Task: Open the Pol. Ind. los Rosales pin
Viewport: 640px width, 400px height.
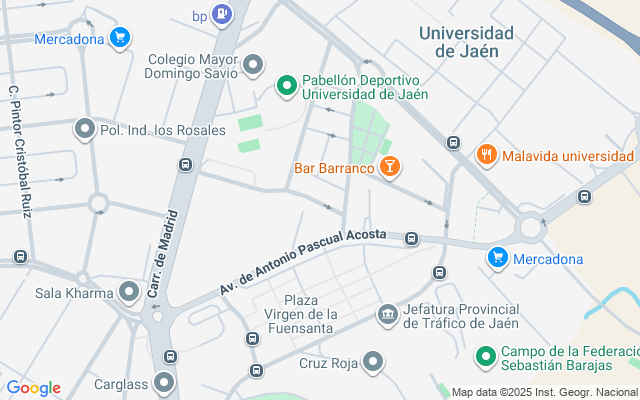Action: pos(85,129)
